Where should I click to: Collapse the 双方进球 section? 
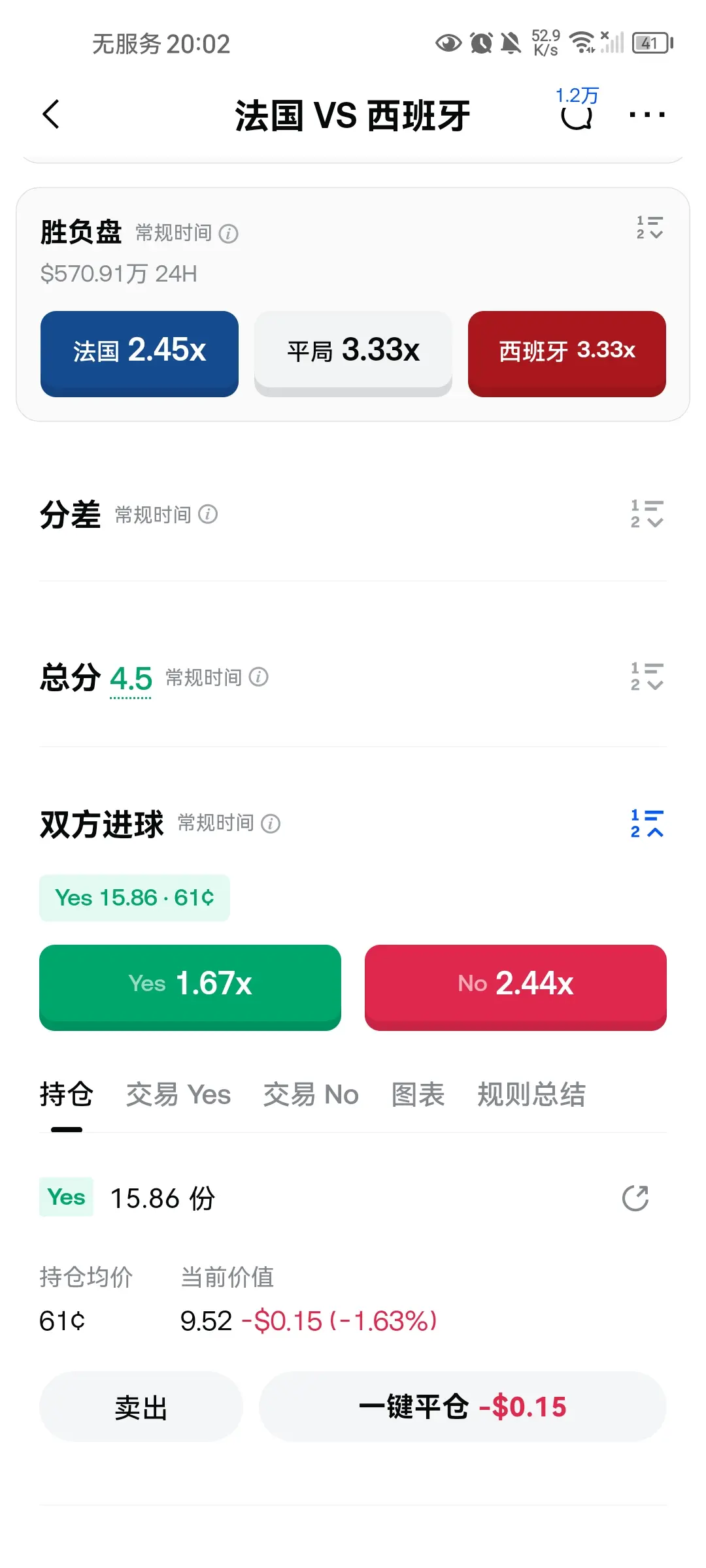[647, 823]
